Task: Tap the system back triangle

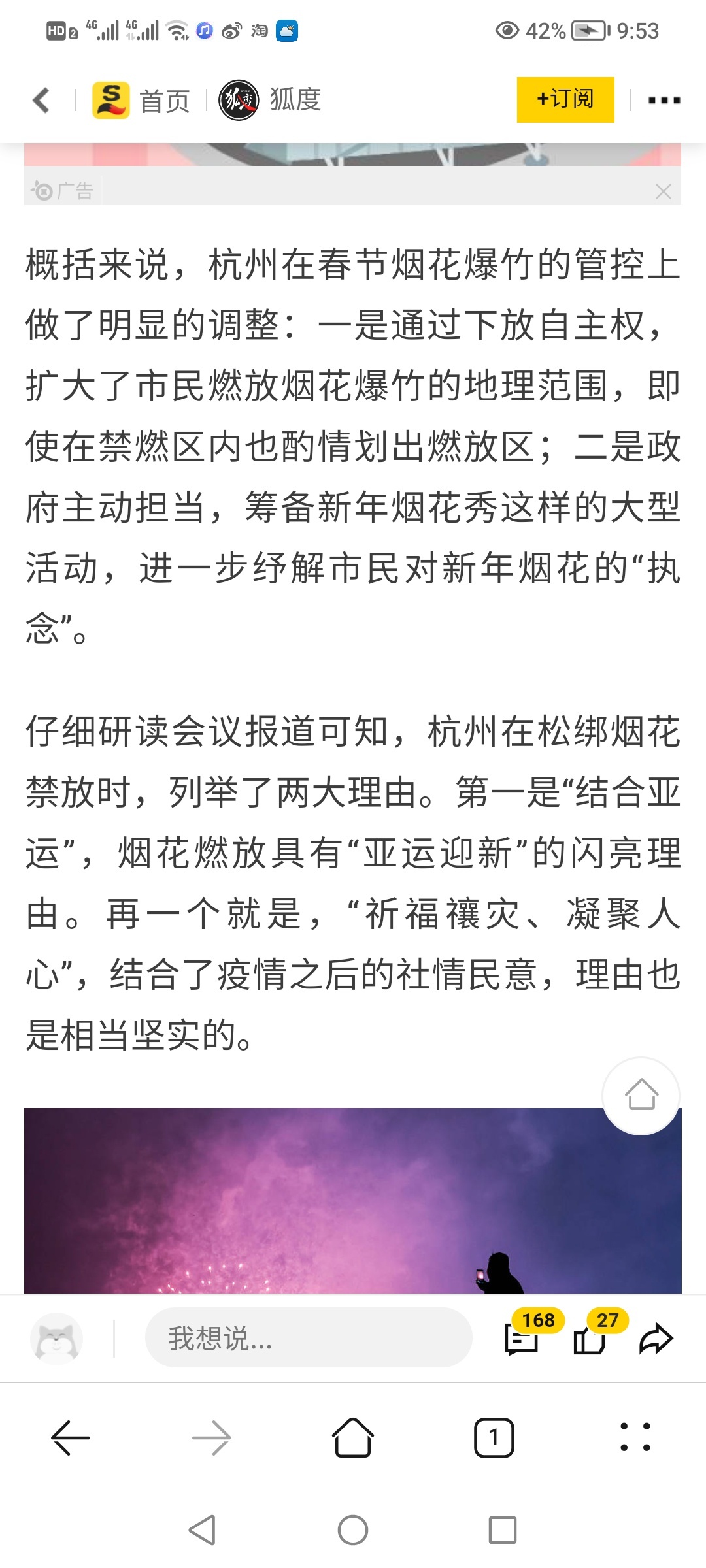Action: point(203,1530)
